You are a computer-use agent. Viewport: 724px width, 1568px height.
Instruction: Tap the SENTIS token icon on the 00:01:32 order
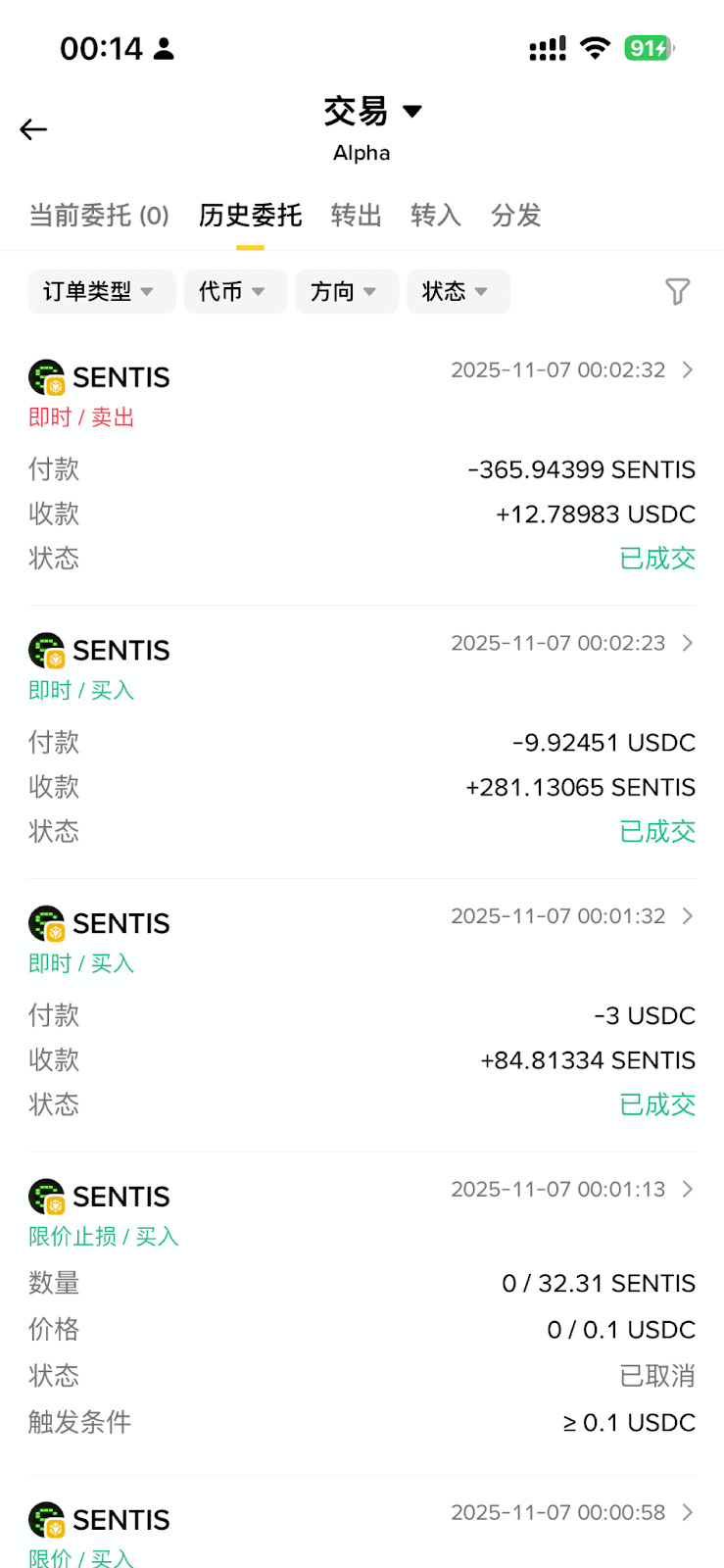click(45, 922)
